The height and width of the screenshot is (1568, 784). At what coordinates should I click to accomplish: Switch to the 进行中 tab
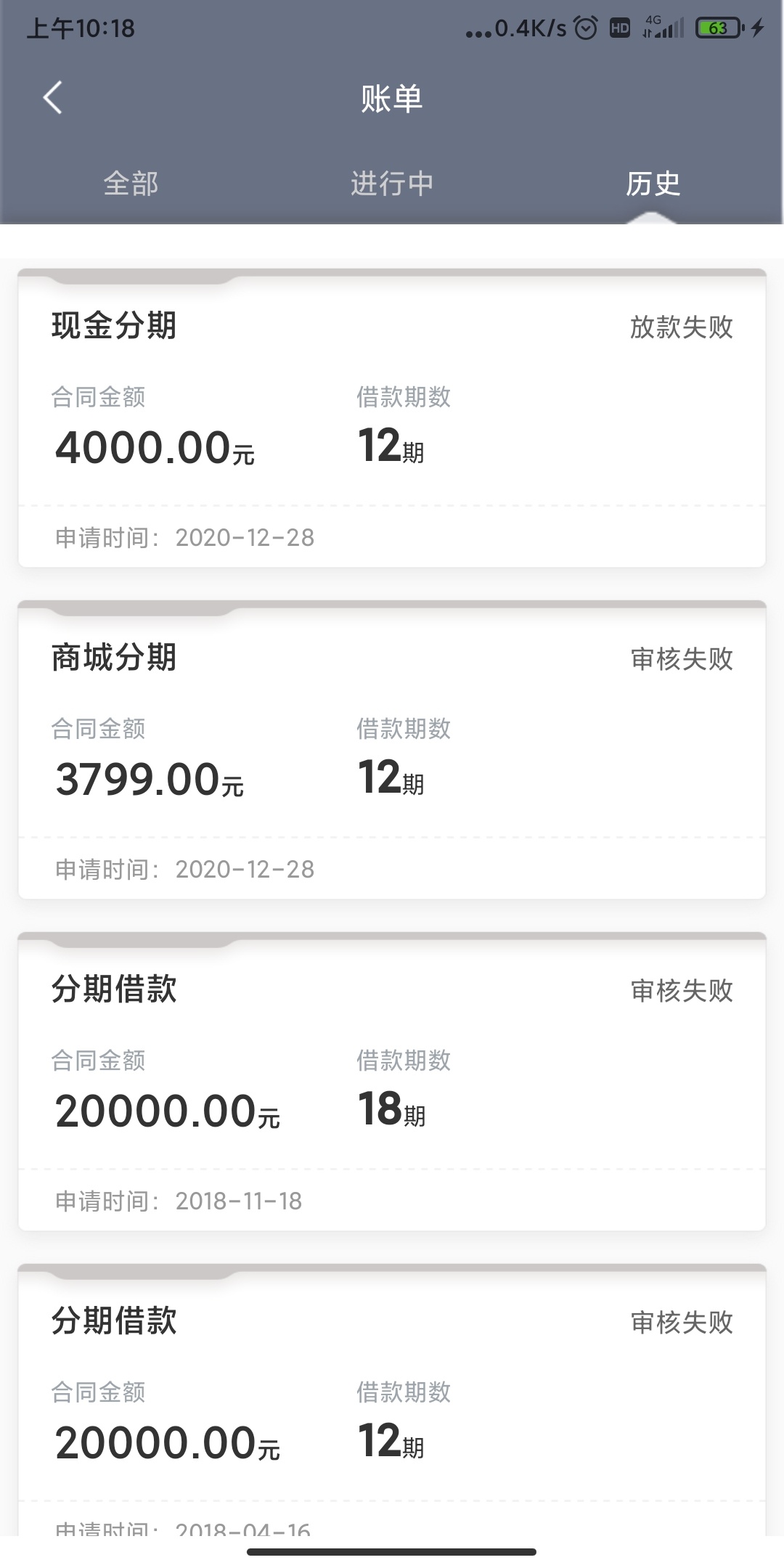392,184
